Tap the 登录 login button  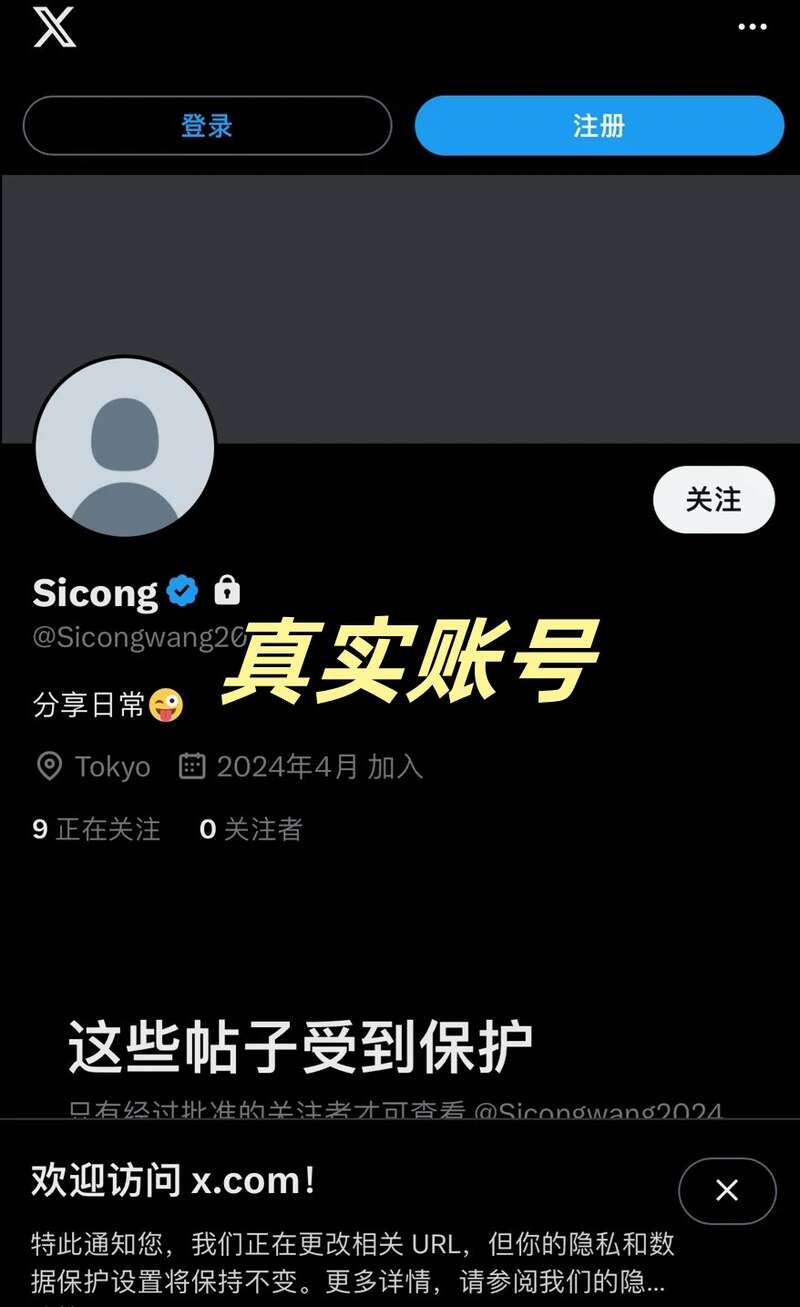[207, 126]
